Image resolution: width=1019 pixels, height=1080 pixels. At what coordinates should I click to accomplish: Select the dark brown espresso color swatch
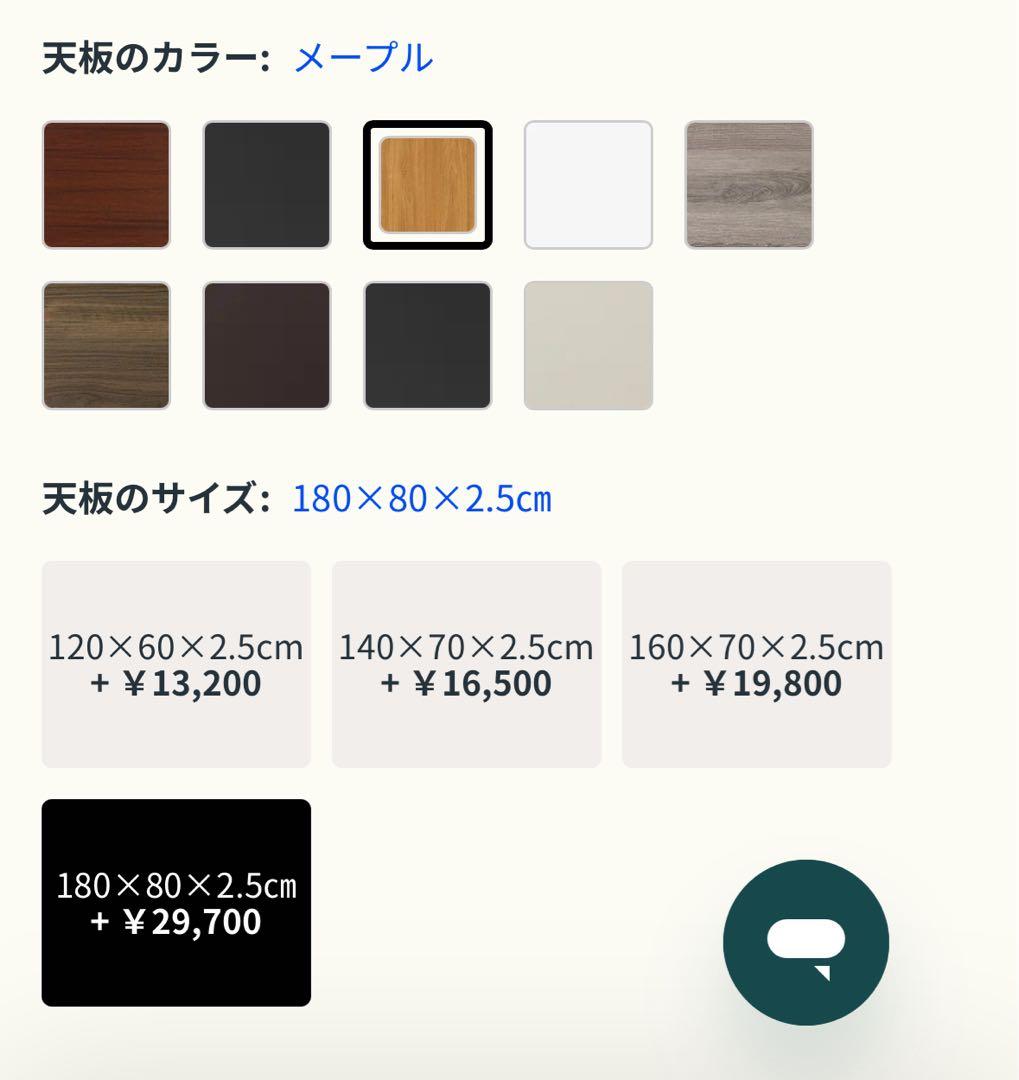coord(266,346)
